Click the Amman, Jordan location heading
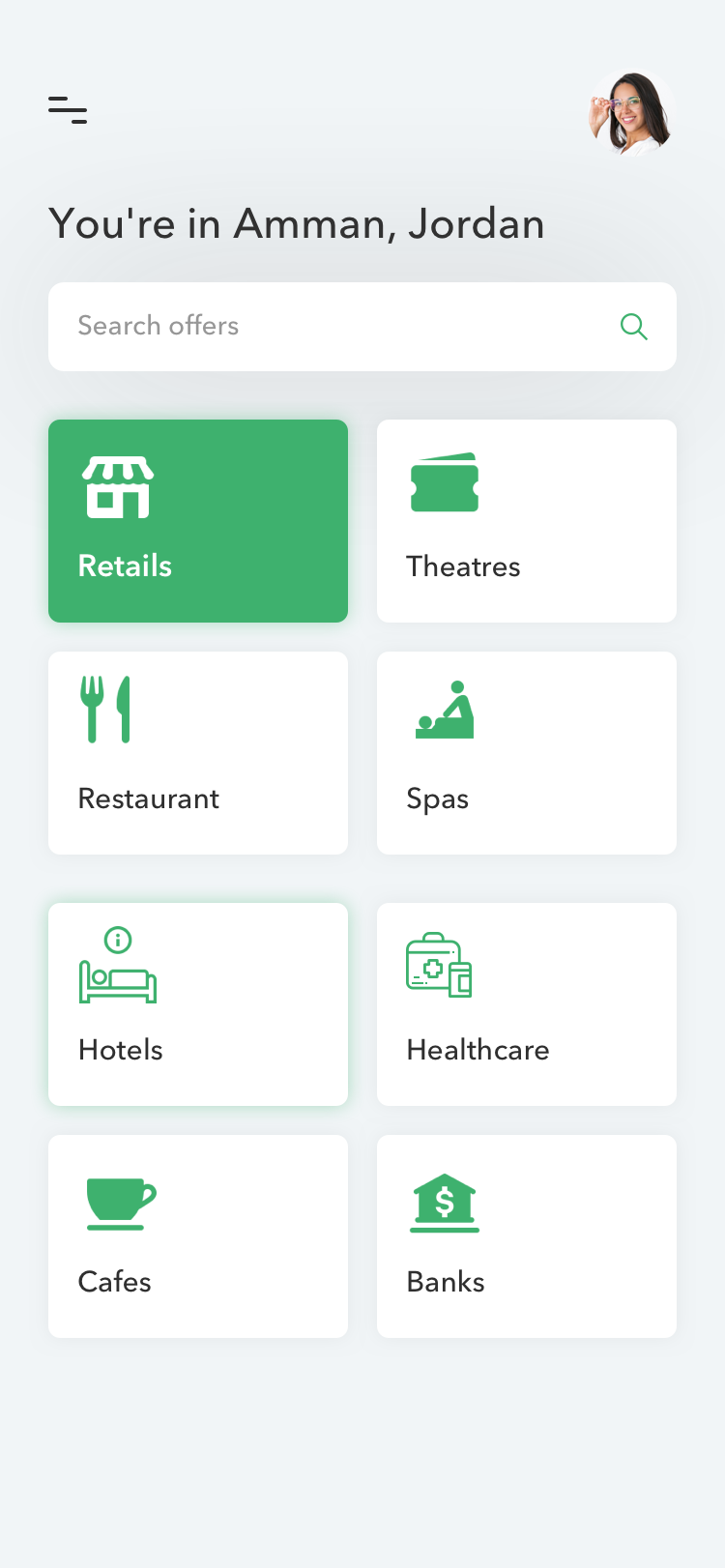The width and height of the screenshot is (725, 1568). coord(297,223)
